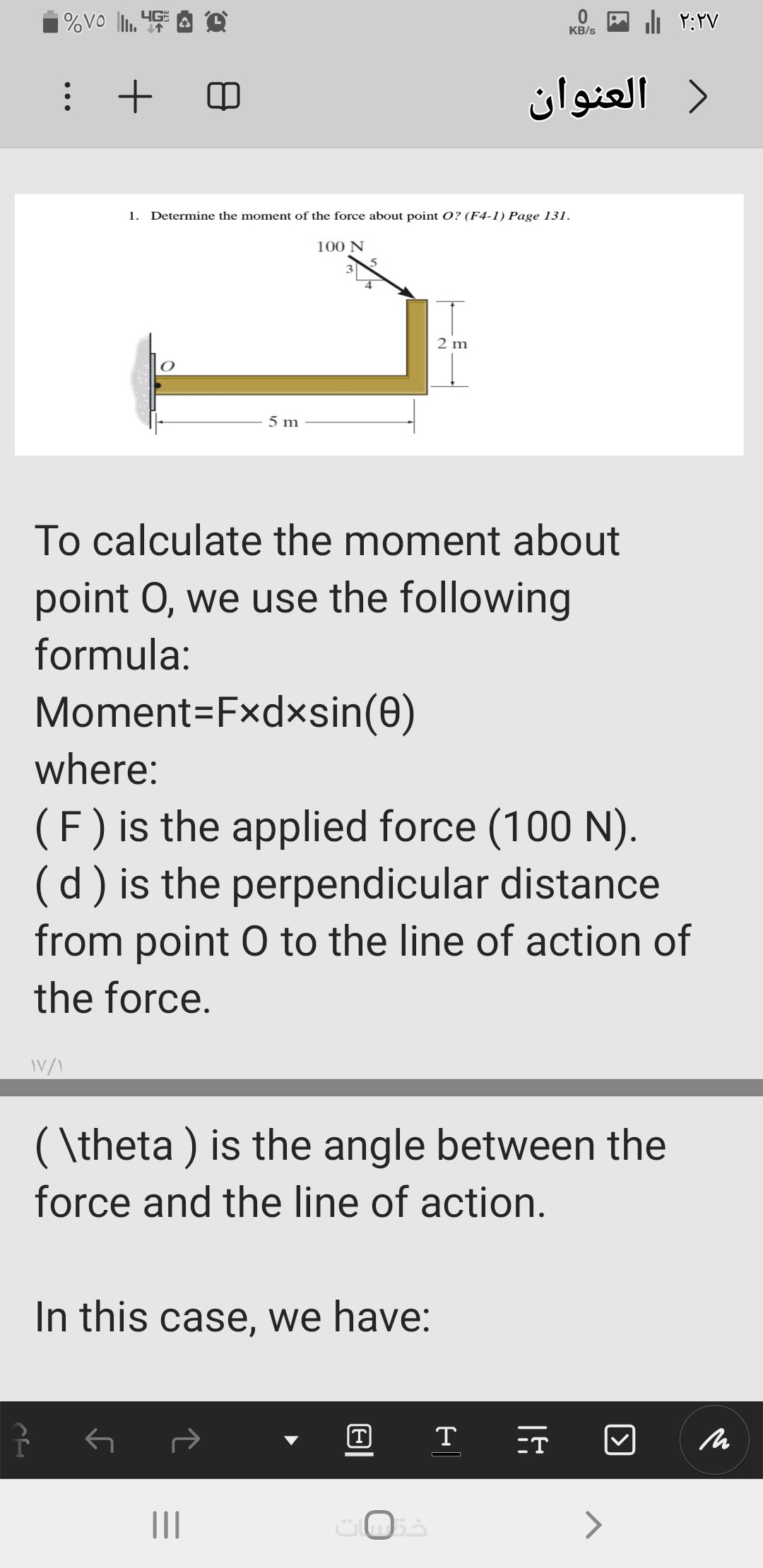Open the inserted moment problem image
Viewport: 763px width, 1568px height.
(x=379, y=324)
